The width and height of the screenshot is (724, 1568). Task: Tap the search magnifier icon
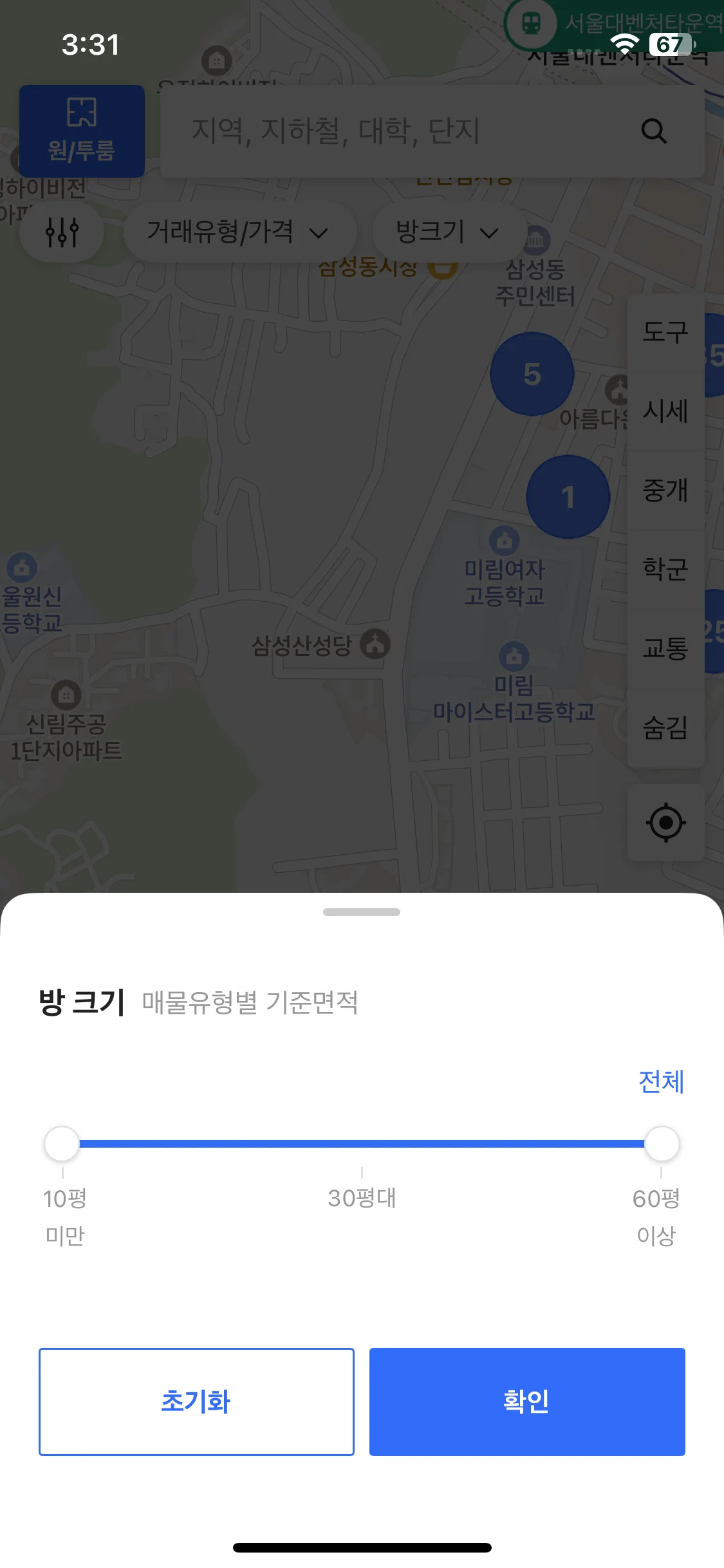click(x=654, y=131)
